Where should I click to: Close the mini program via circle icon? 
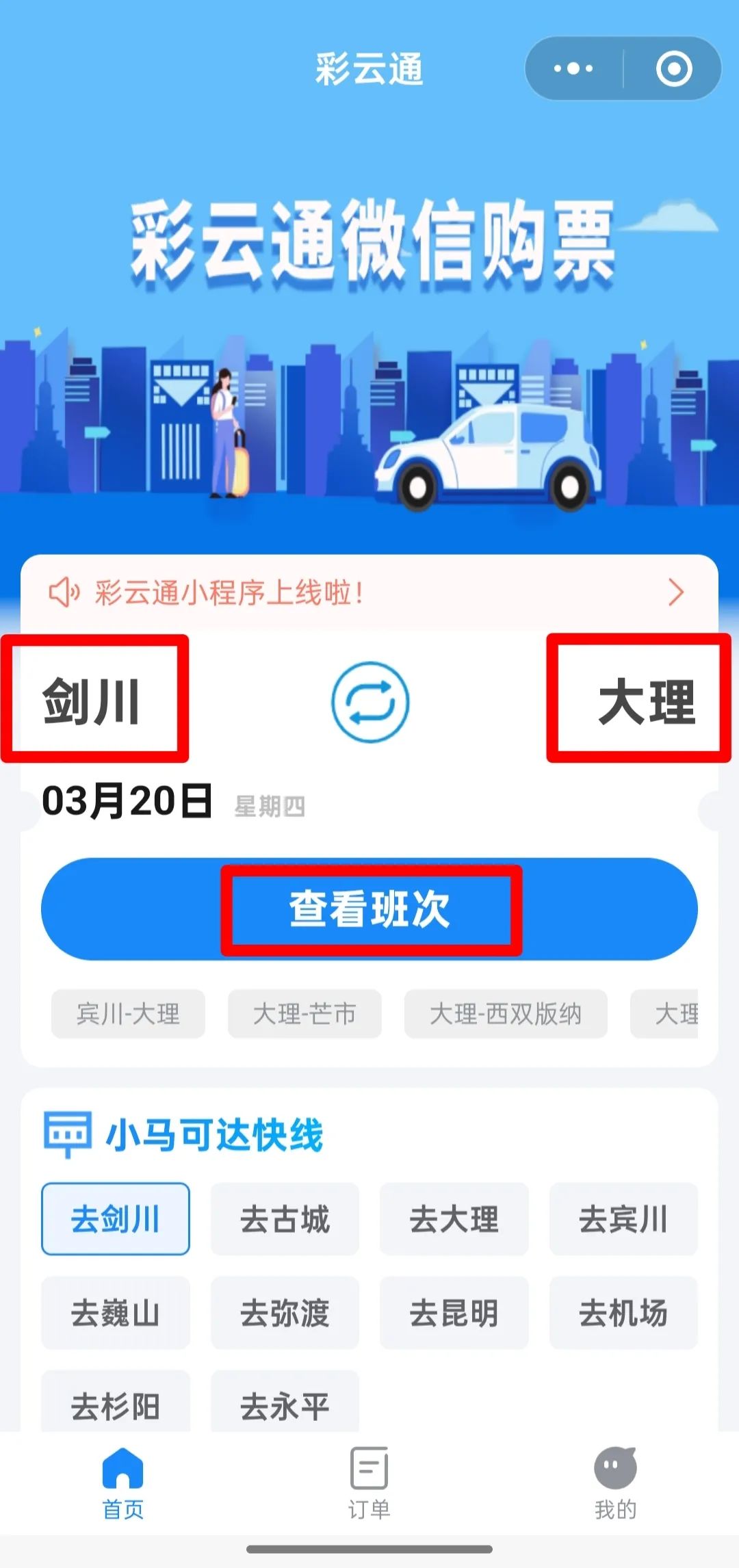[674, 68]
